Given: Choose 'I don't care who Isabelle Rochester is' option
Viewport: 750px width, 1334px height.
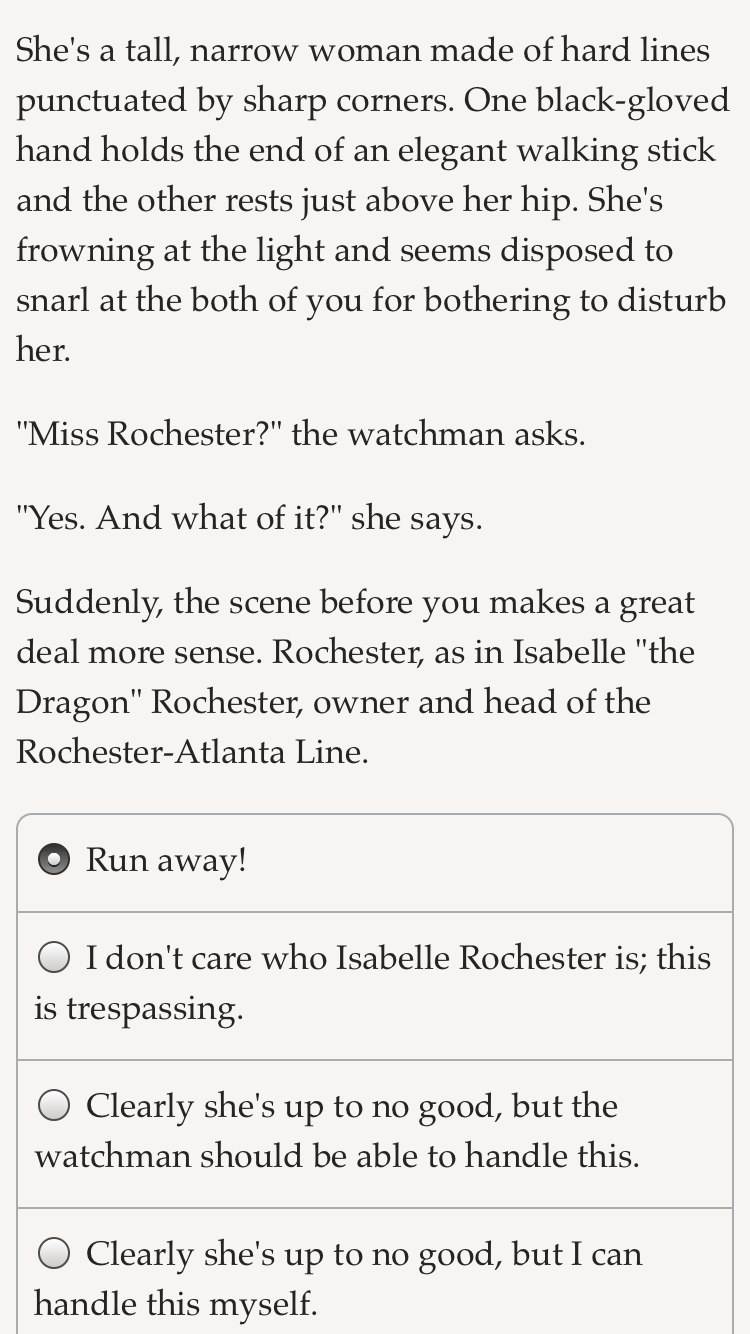Looking at the screenshot, I should tap(375, 986).
